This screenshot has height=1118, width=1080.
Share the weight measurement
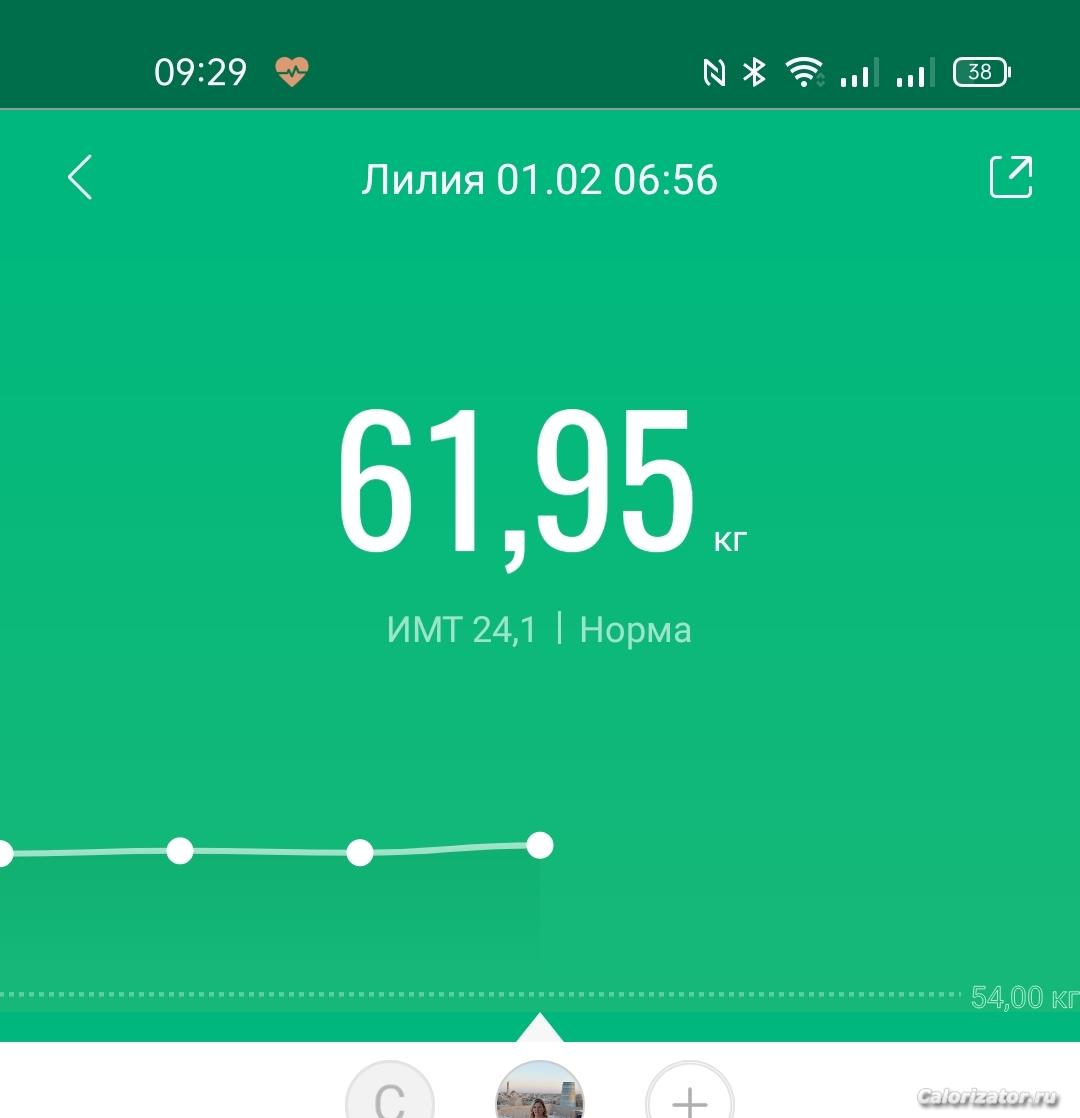pos(1010,177)
